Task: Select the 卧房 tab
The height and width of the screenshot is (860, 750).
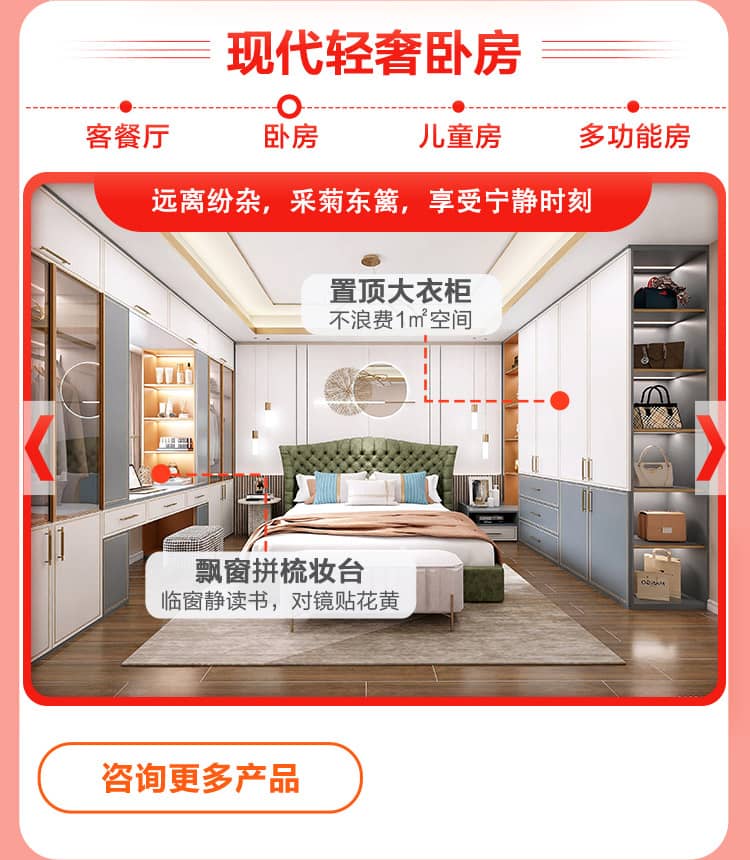Action: [290, 136]
